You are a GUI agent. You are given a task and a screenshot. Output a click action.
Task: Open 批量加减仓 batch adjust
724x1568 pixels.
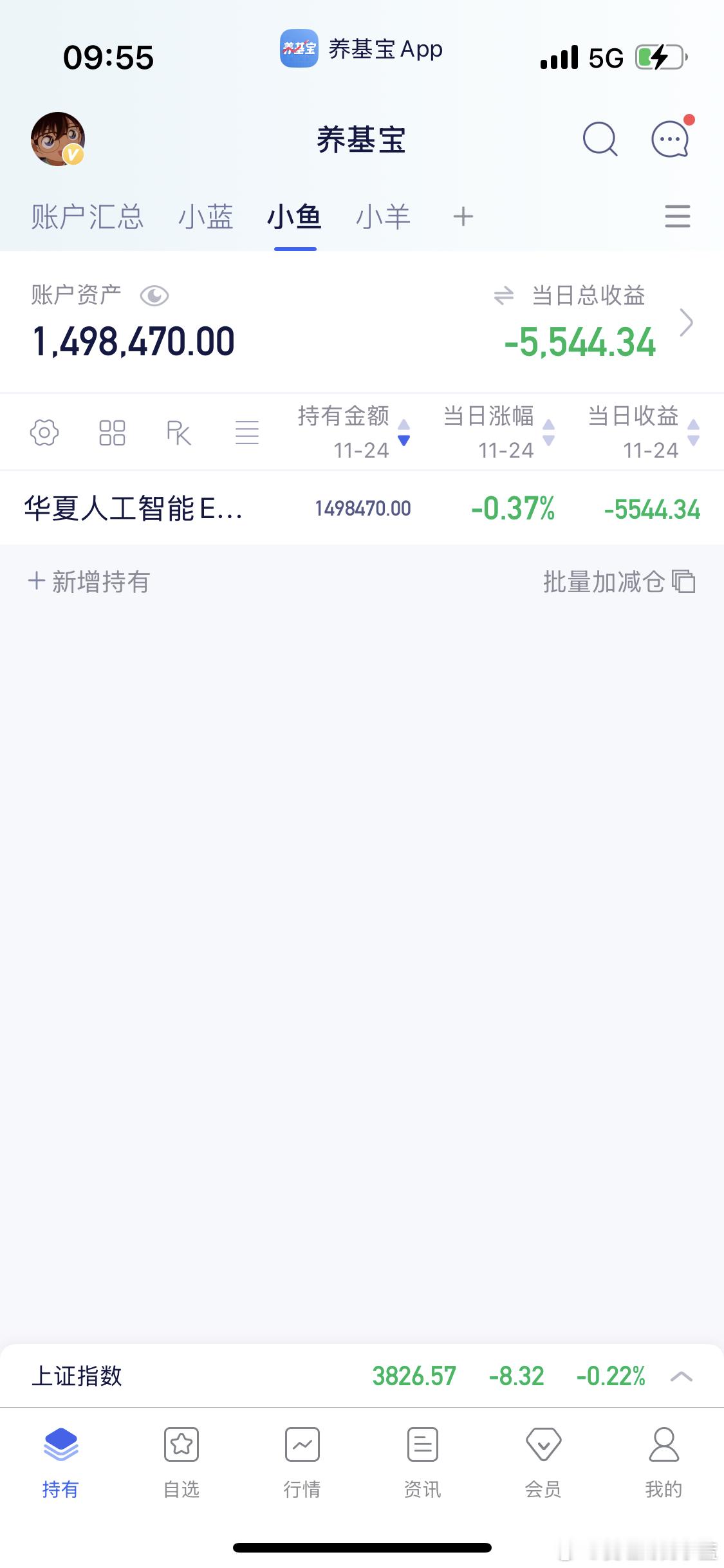pos(619,582)
